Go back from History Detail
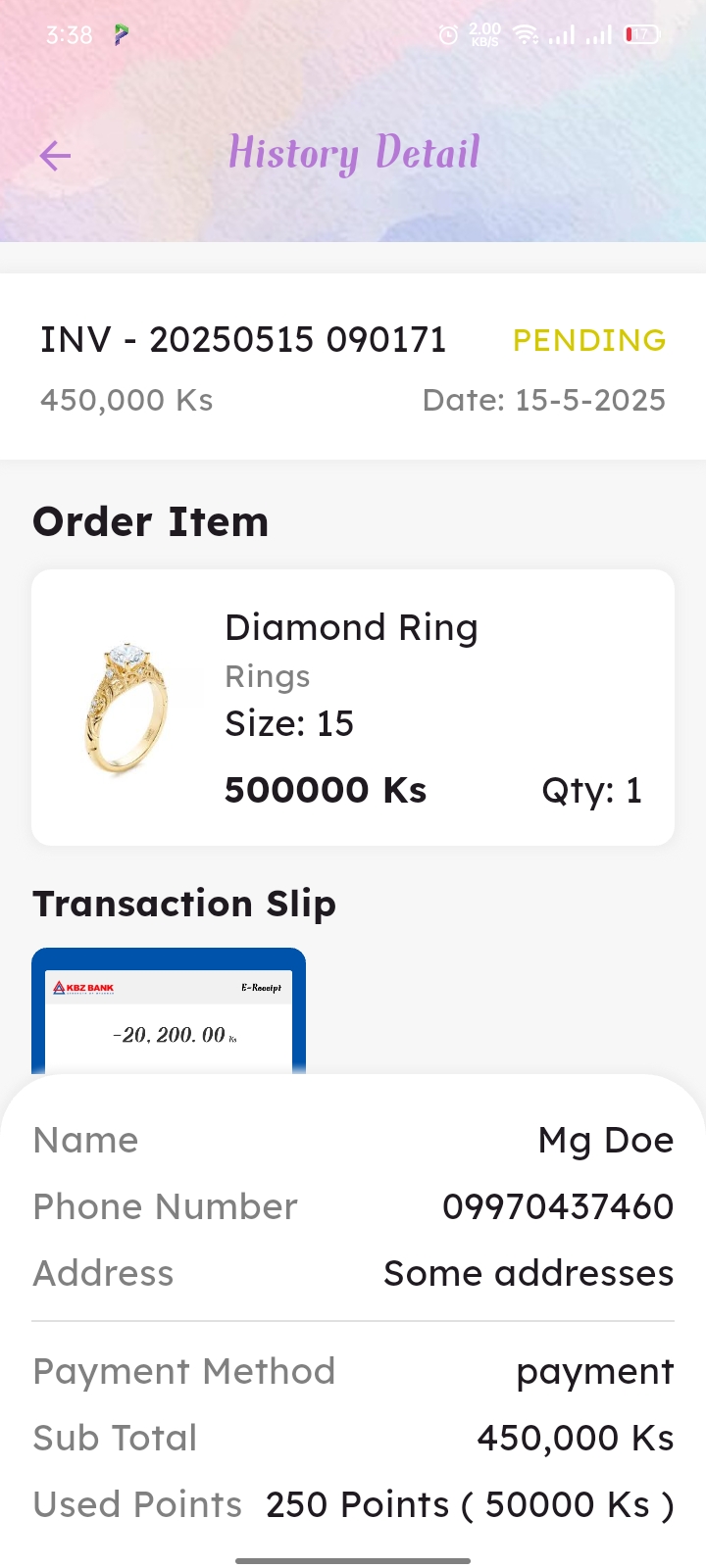This screenshot has height=1568, width=706. [x=56, y=155]
